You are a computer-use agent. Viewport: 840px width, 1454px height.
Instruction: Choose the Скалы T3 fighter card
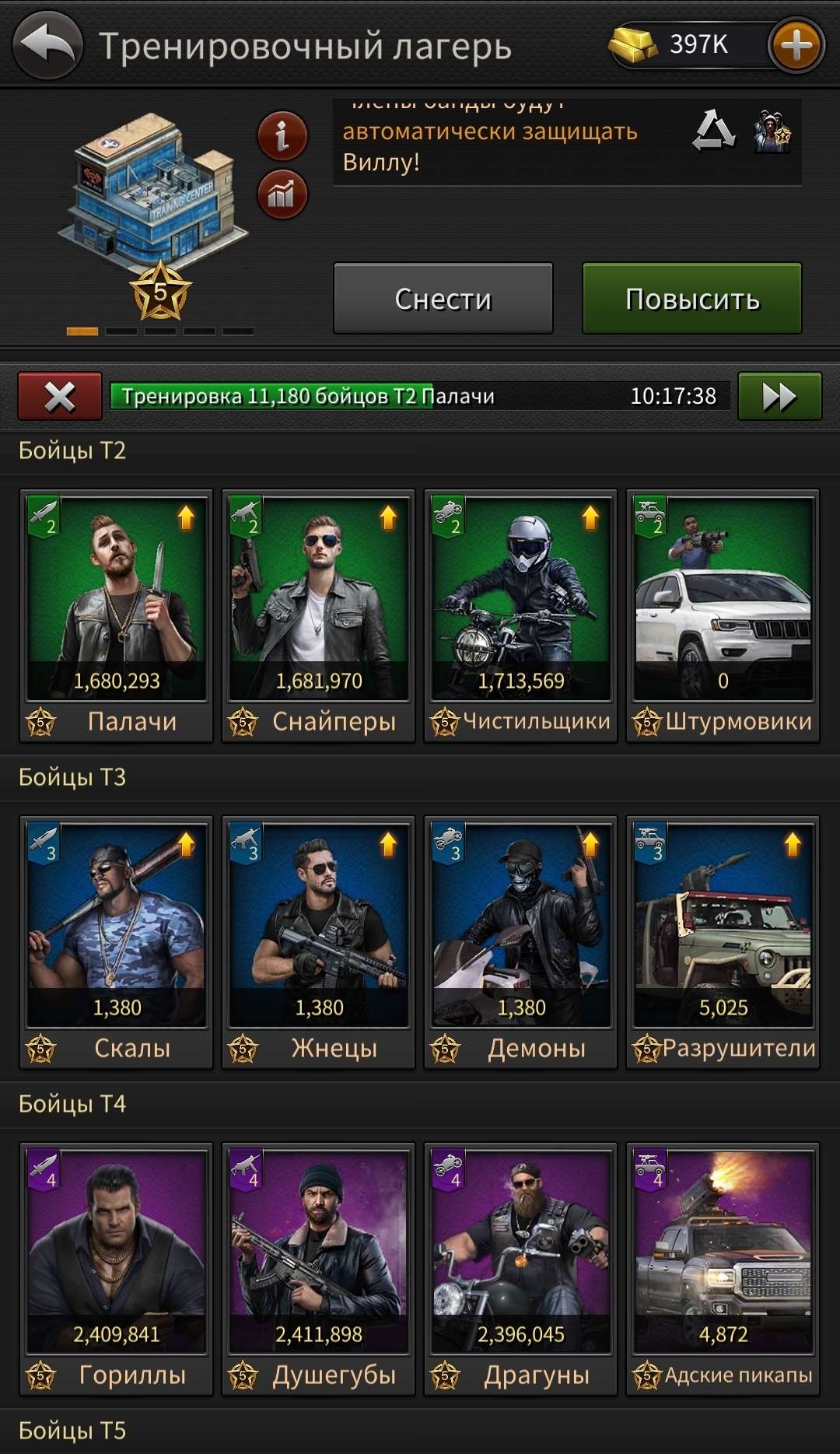coord(117,942)
